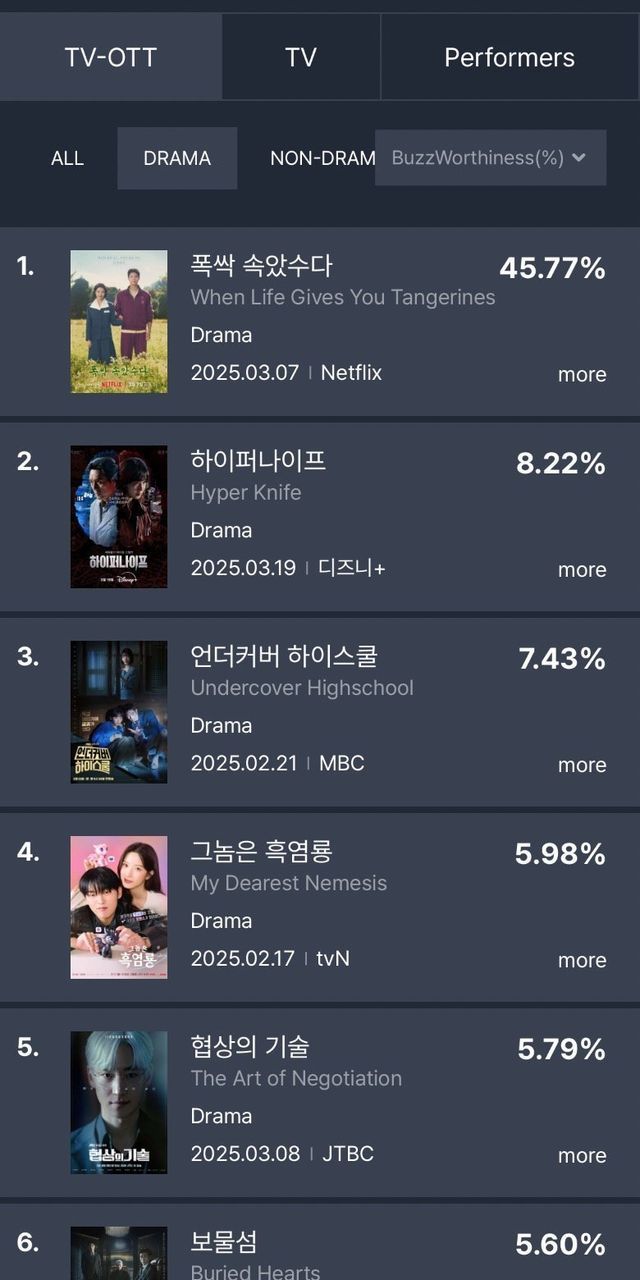This screenshot has height=1280, width=640.
Task: Open the Performers tab
Action: click(510, 57)
